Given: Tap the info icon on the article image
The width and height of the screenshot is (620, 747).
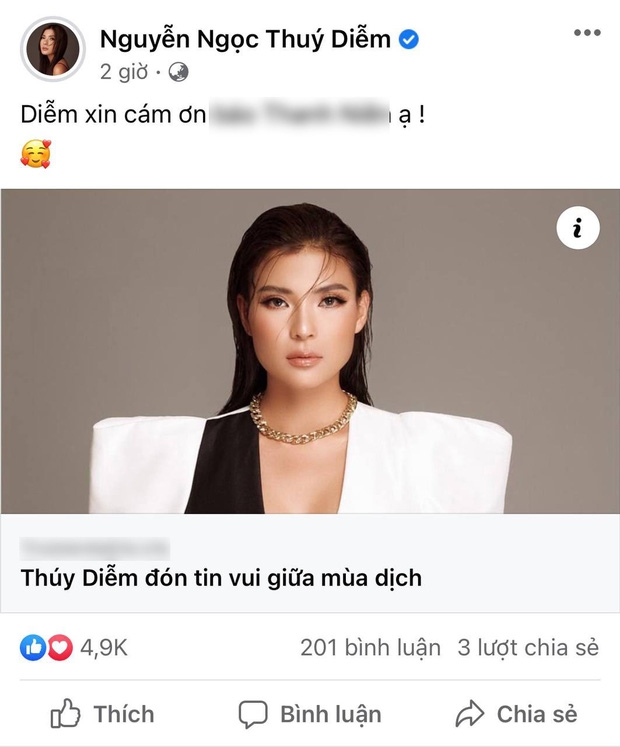Looking at the screenshot, I should pyautogui.click(x=577, y=229).
